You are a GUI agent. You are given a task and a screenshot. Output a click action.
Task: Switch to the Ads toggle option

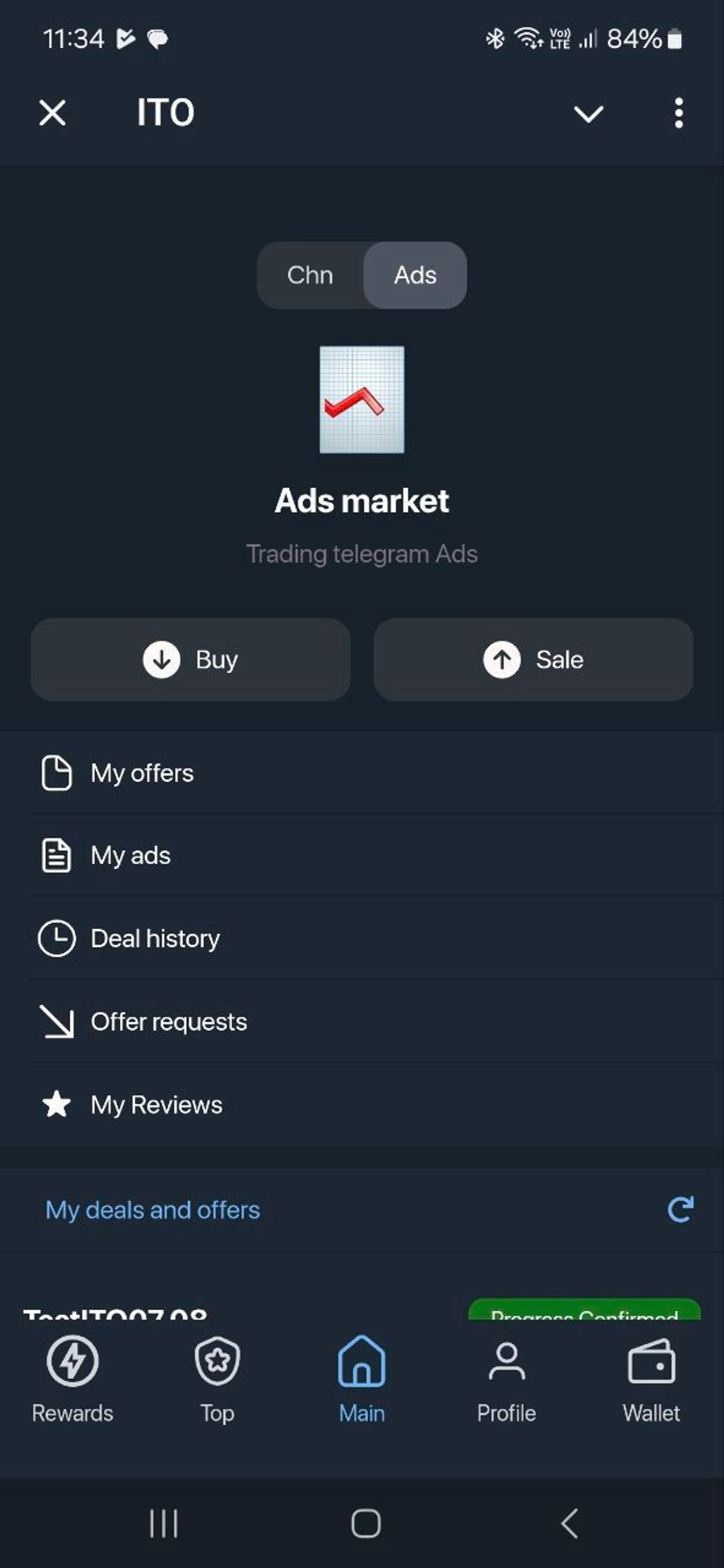414,275
